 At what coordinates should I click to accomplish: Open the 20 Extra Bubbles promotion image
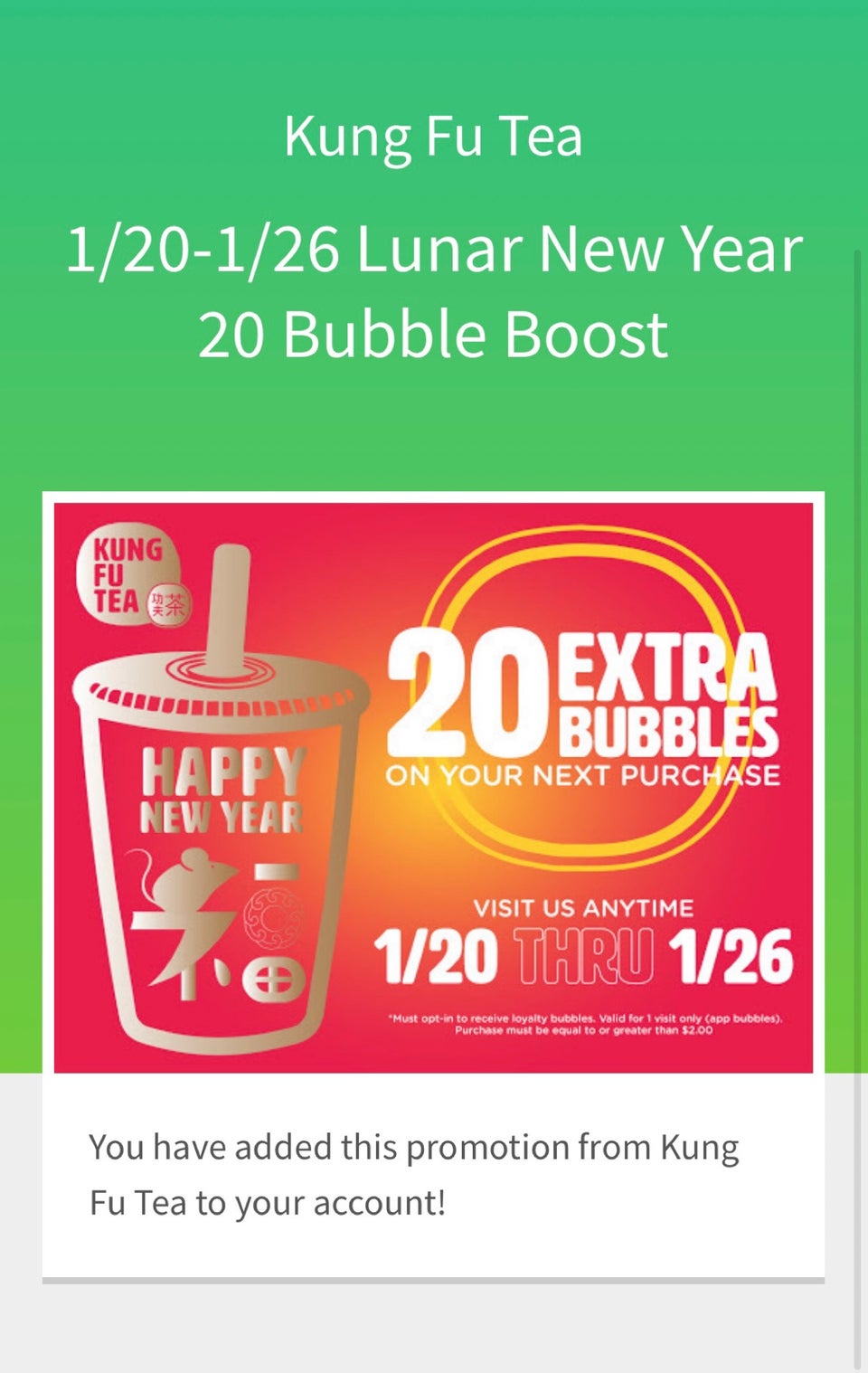coord(433,787)
